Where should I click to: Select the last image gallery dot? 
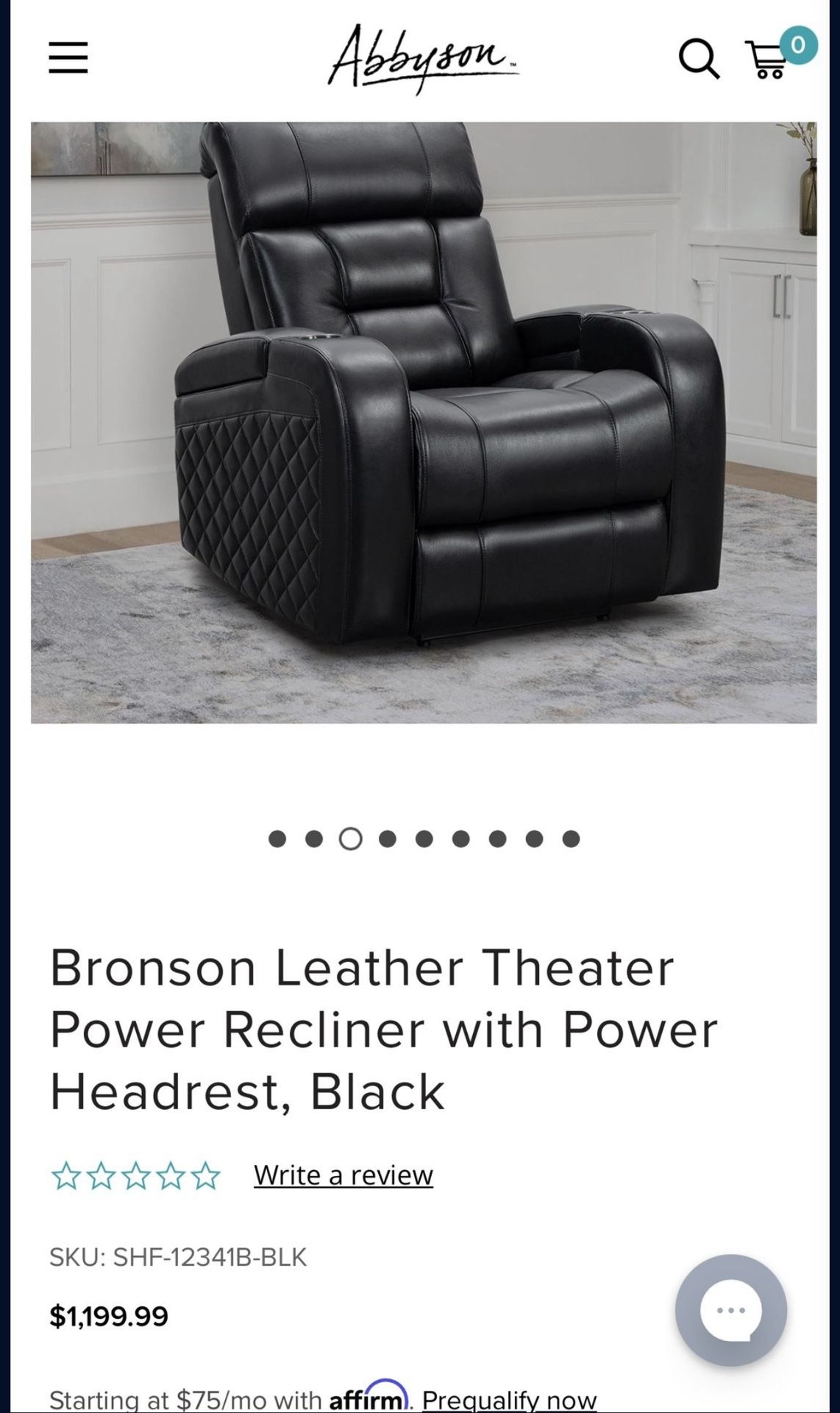571,839
